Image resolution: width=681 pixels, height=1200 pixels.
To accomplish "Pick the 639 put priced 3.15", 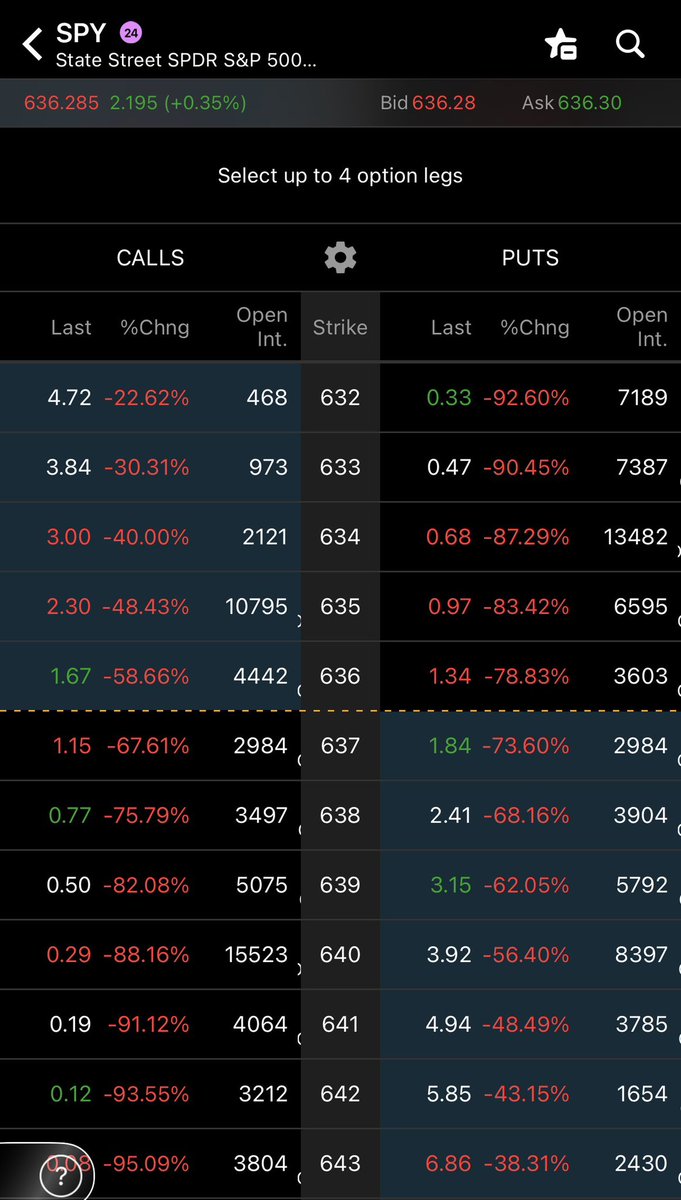I will pos(530,885).
